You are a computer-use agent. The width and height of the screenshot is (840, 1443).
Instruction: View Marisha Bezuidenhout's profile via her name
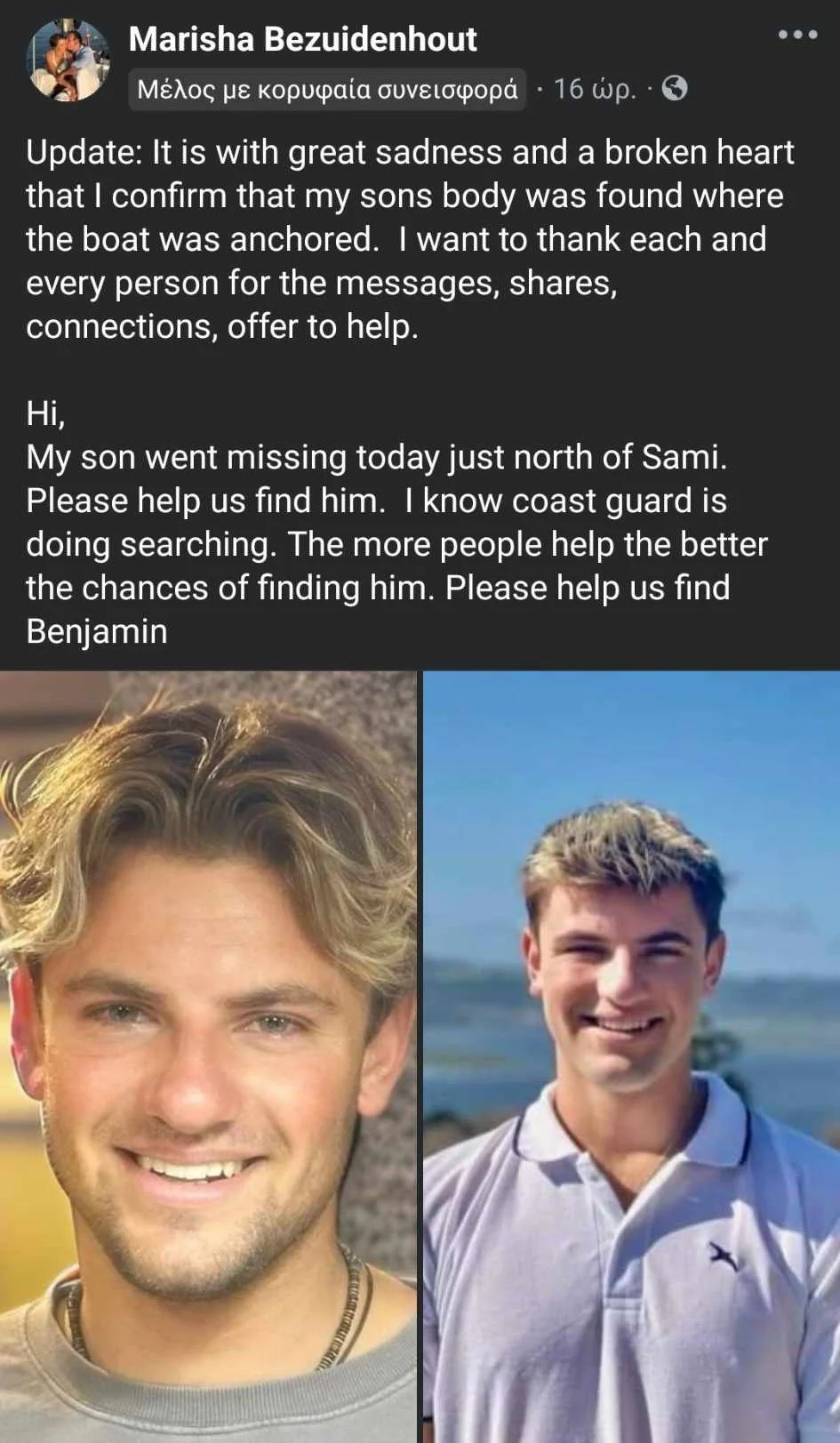(302, 39)
